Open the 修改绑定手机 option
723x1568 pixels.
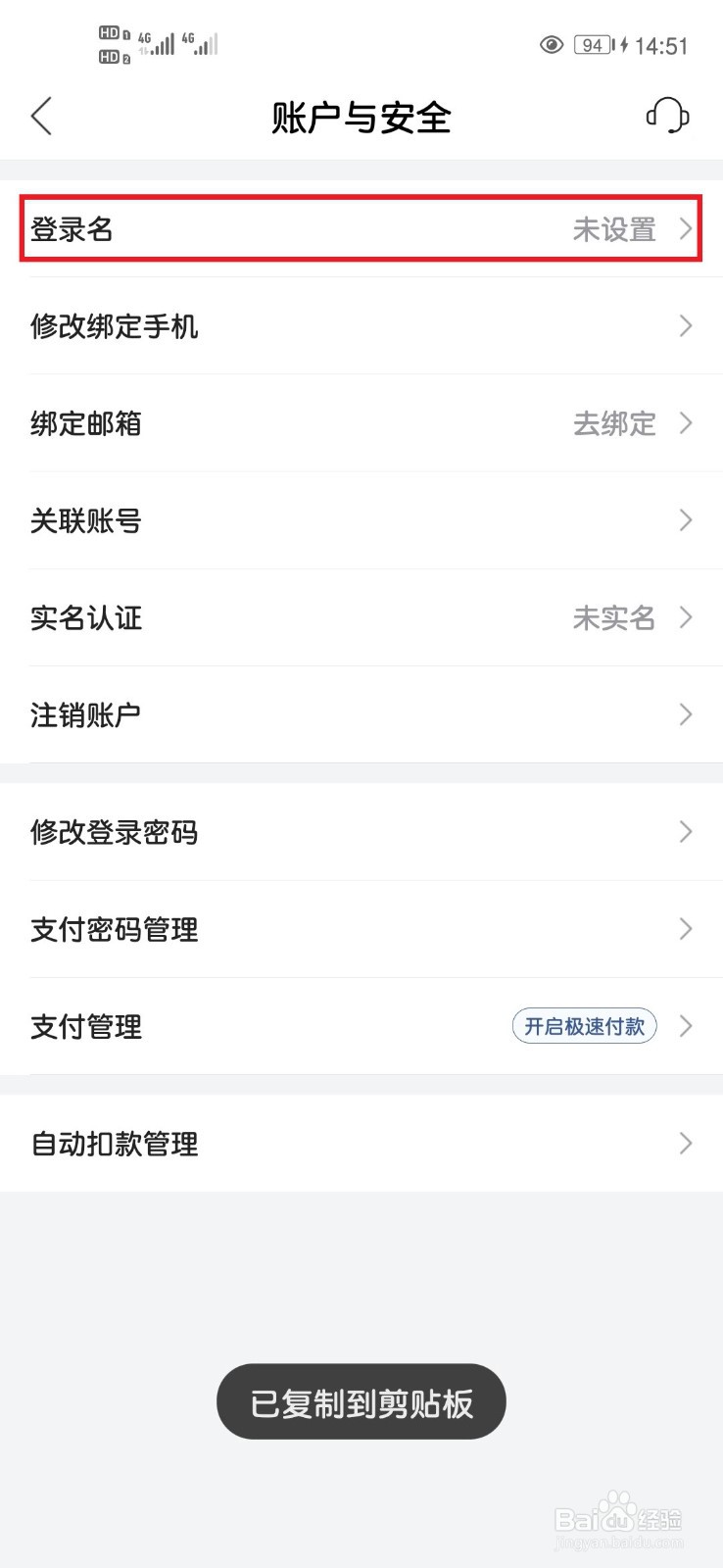pyautogui.click(x=361, y=326)
